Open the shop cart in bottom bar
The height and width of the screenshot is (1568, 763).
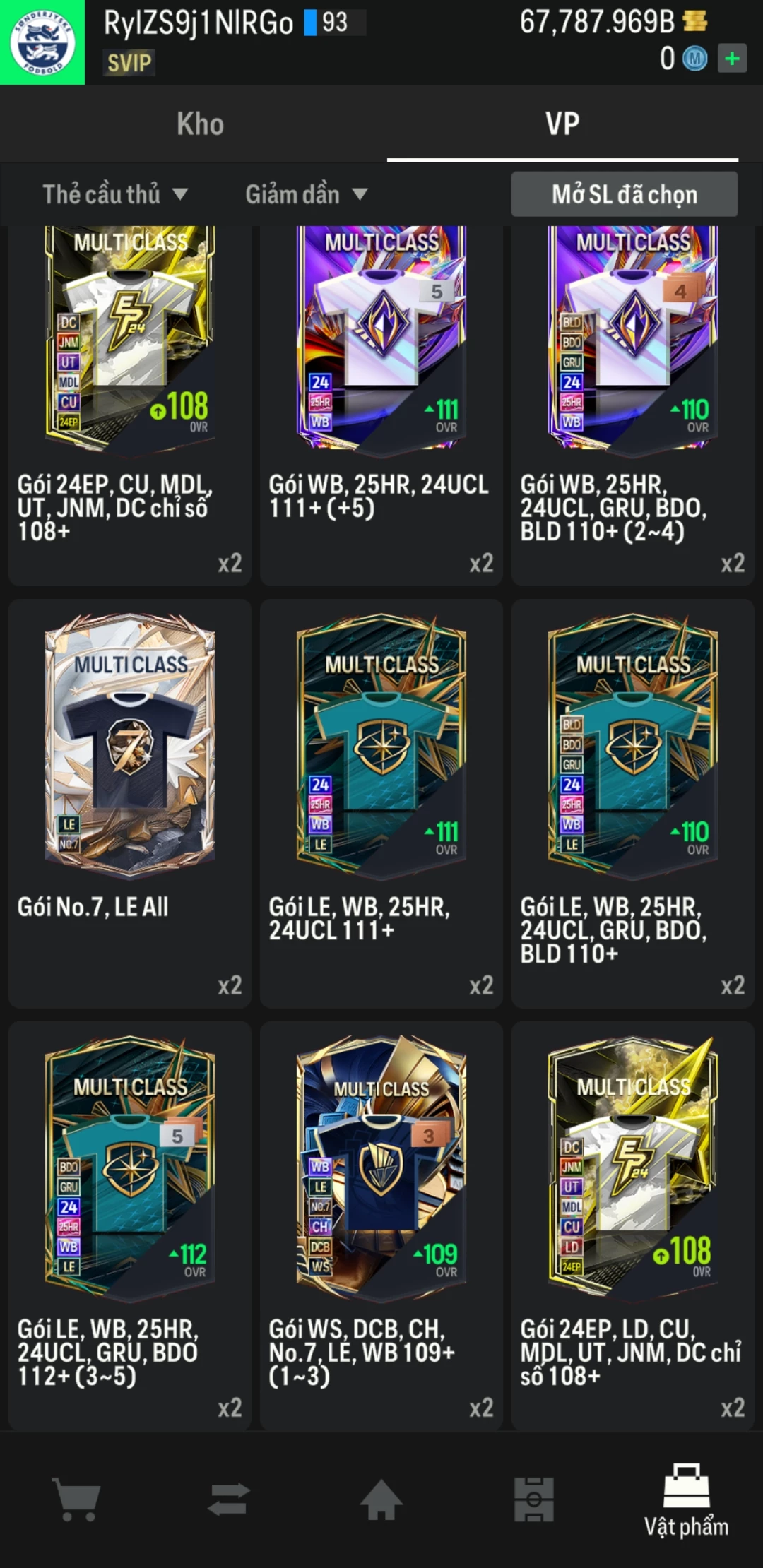(x=76, y=1499)
